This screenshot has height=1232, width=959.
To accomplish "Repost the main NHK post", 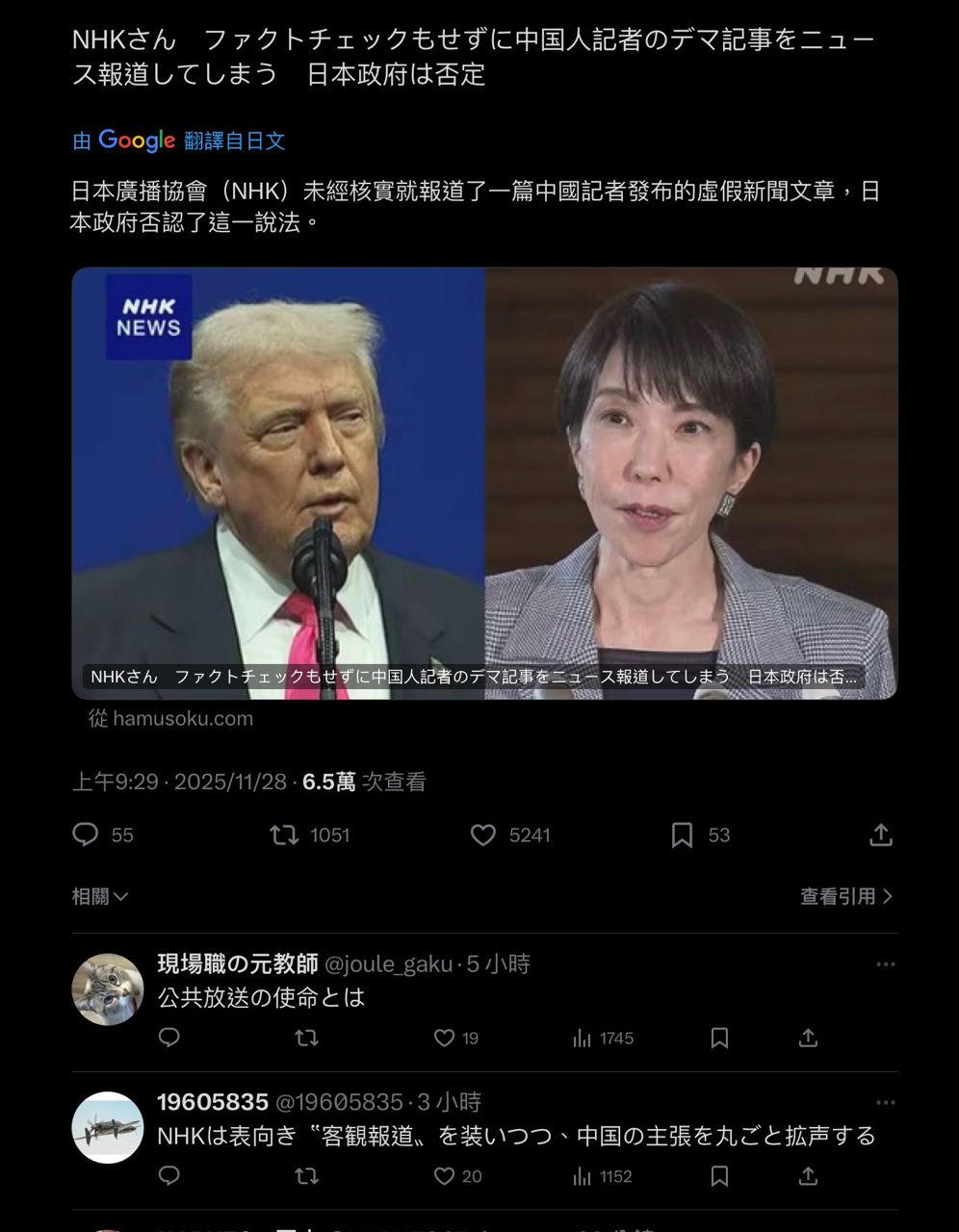I will click(x=284, y=834).
